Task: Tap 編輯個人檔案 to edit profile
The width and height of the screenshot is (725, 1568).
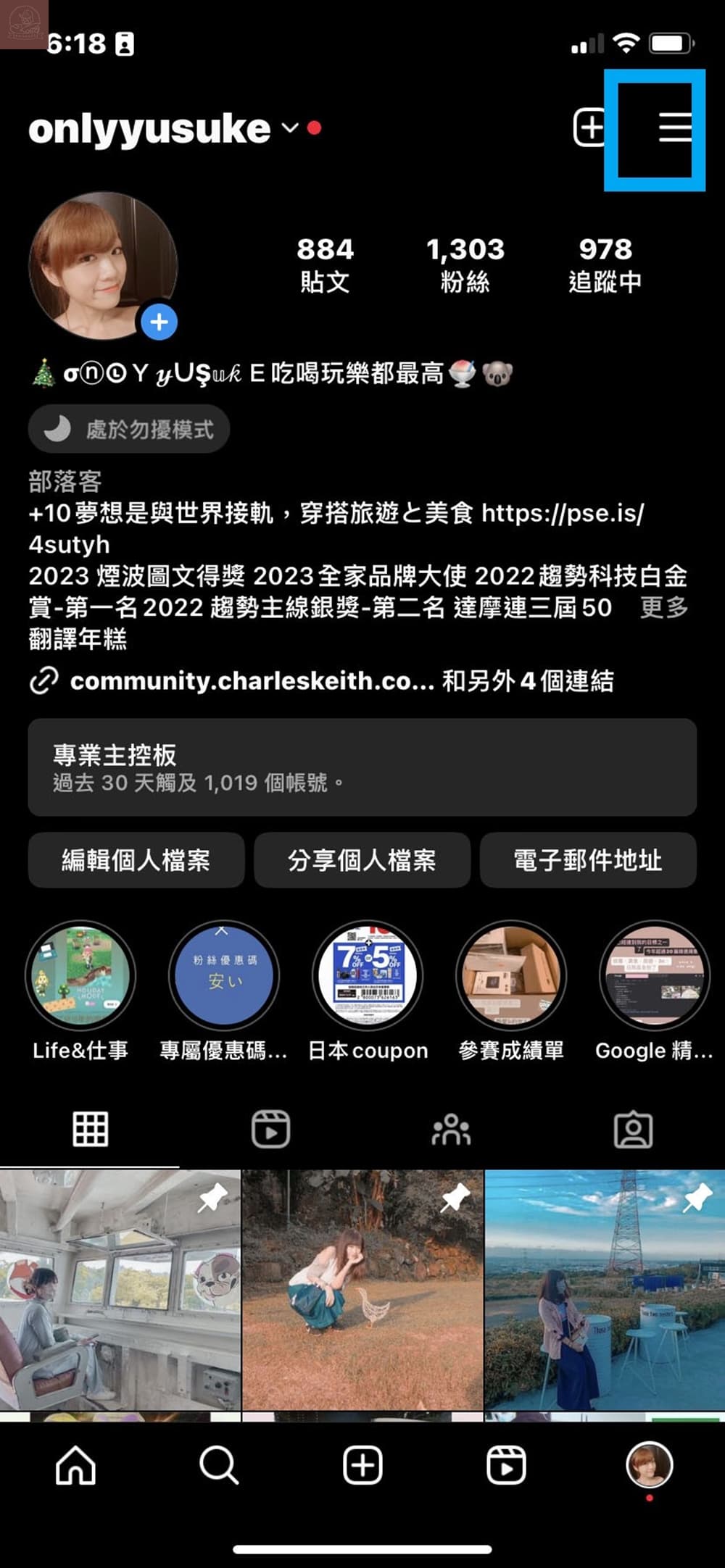Action: point(136,860)
